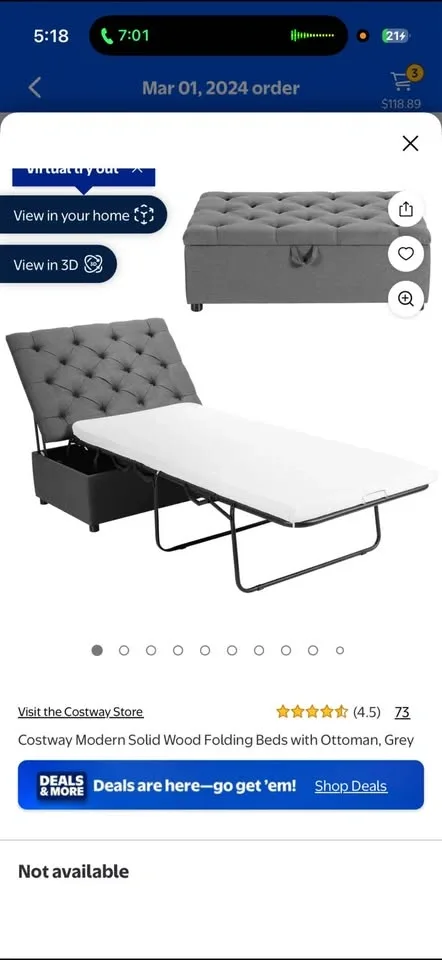Viewport: 442px width, 960px height.
Task: Visit the Costway Store
Action: [80, 711]
